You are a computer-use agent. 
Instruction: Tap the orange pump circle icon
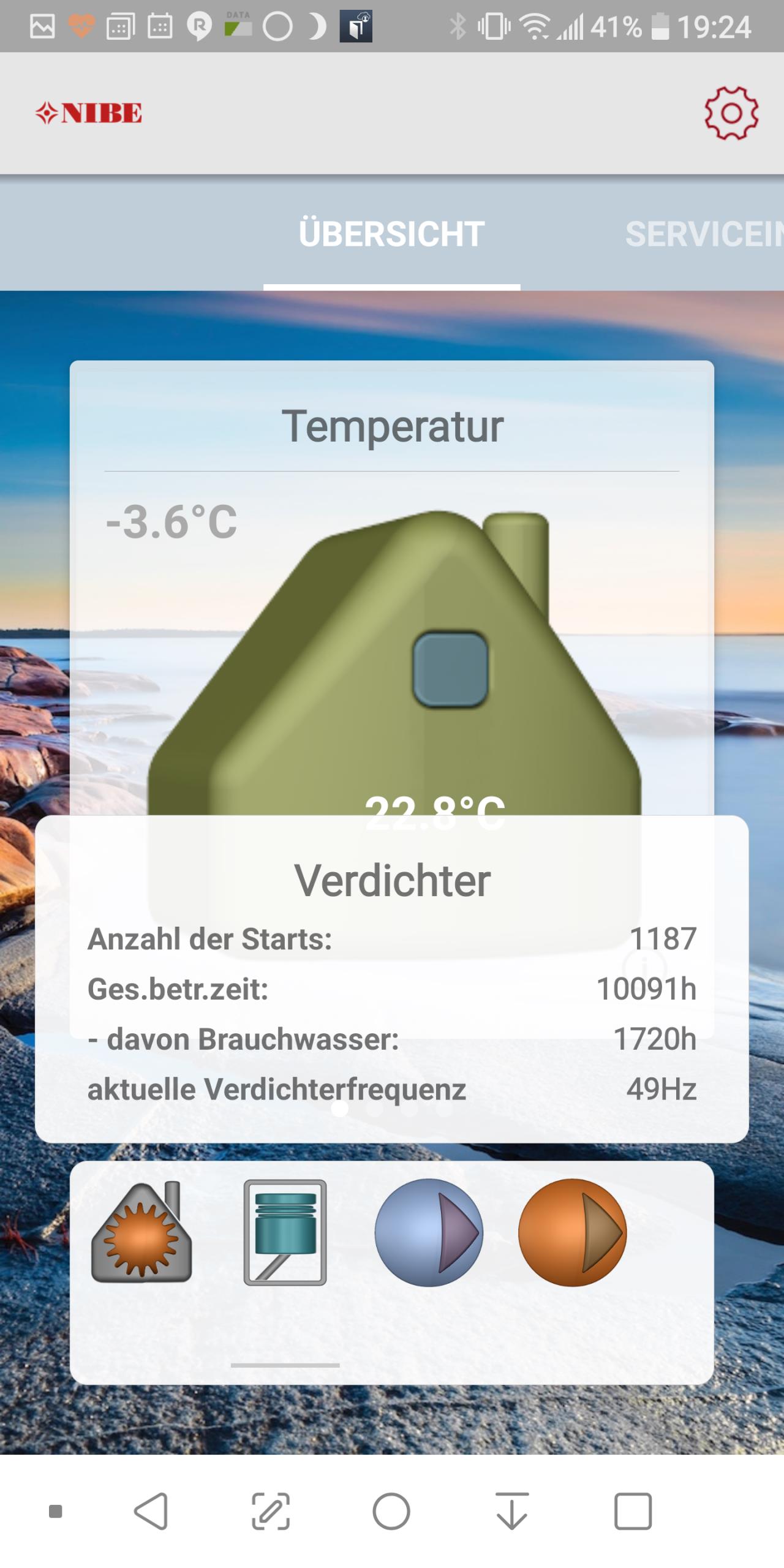point(573,1232)
